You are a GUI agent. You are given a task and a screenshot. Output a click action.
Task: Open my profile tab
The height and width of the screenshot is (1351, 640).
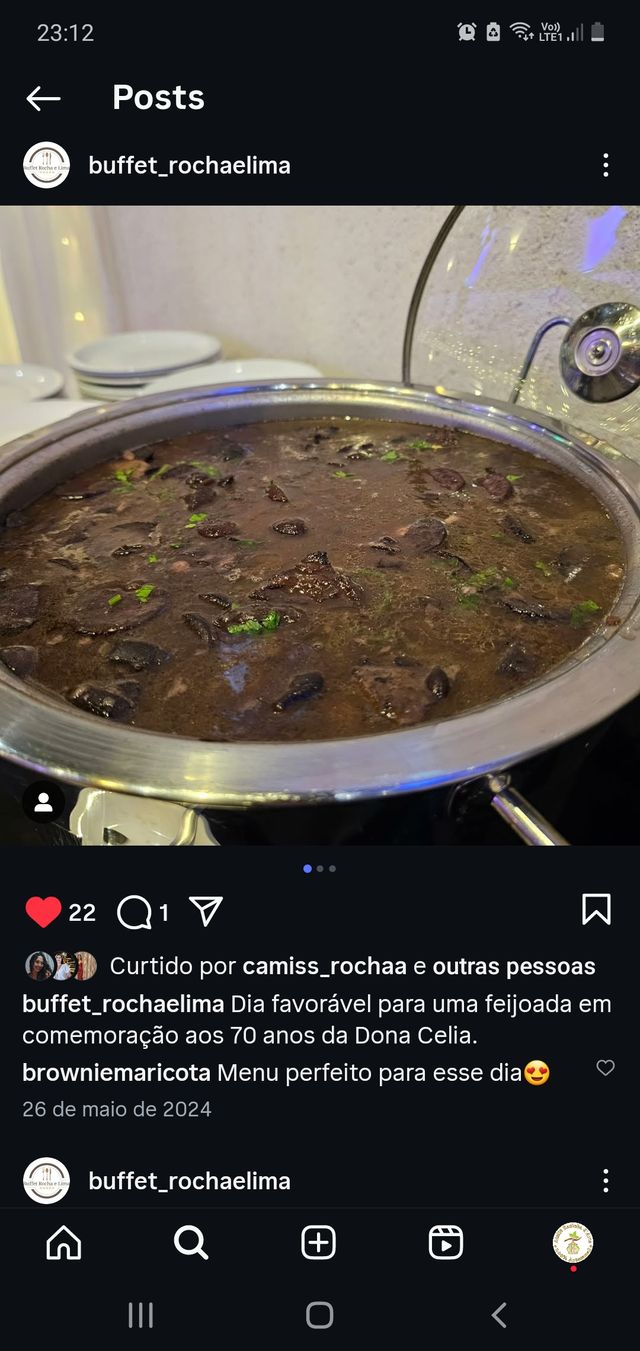click(x=573, y=1242)
